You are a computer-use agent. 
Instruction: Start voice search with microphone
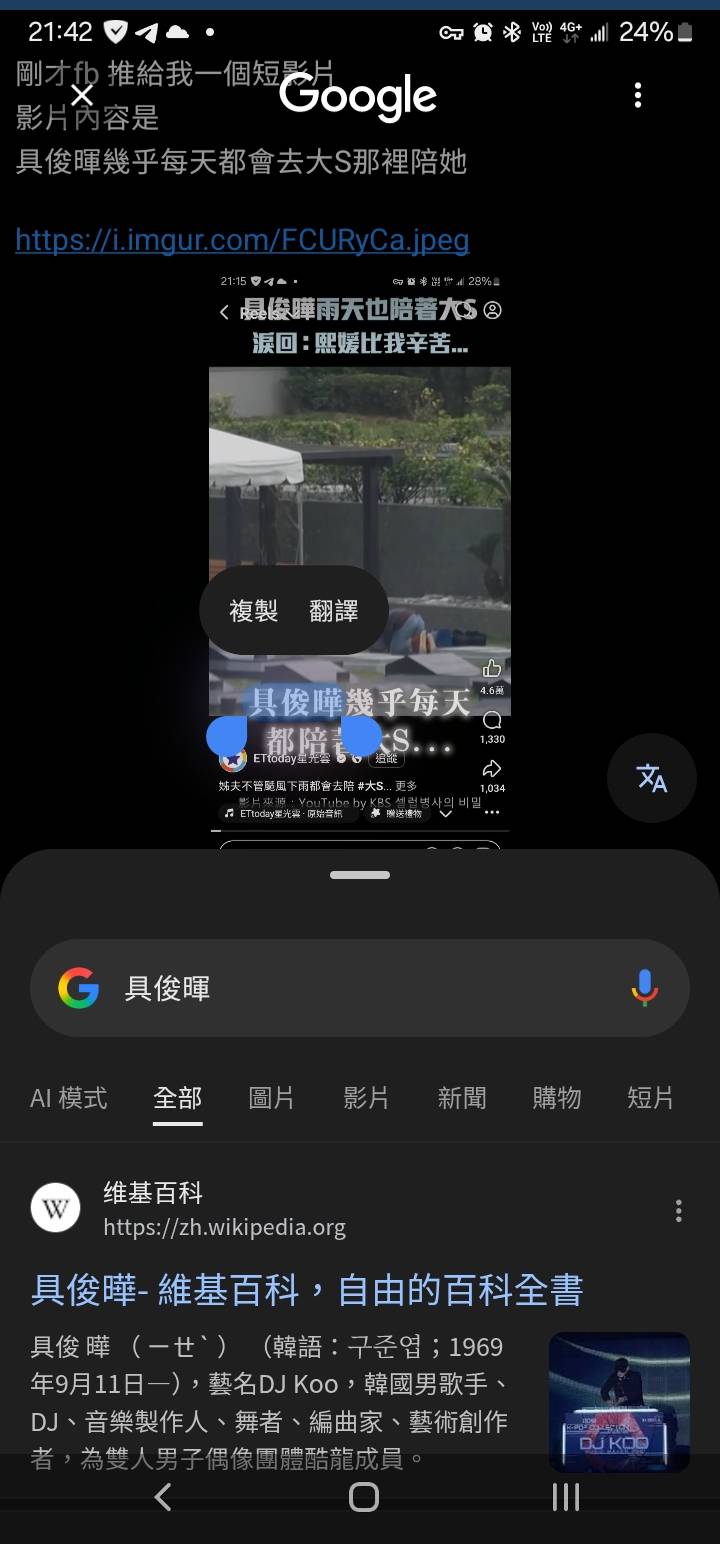(645, 988)
